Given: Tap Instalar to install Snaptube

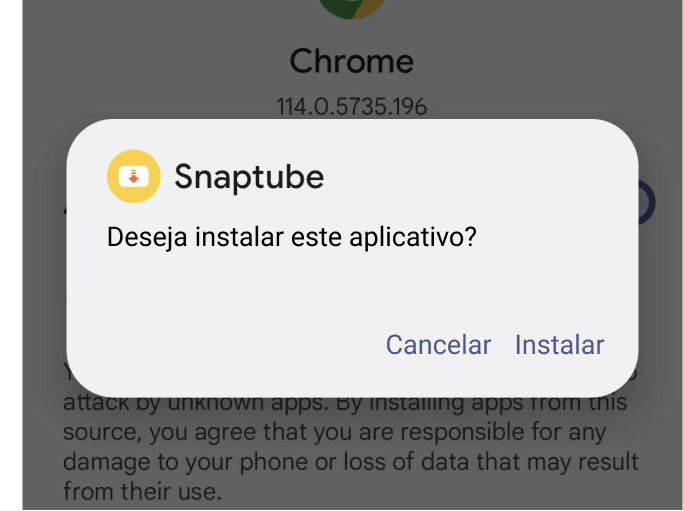Looking at the screenshot, I should [x=559, y=345].
